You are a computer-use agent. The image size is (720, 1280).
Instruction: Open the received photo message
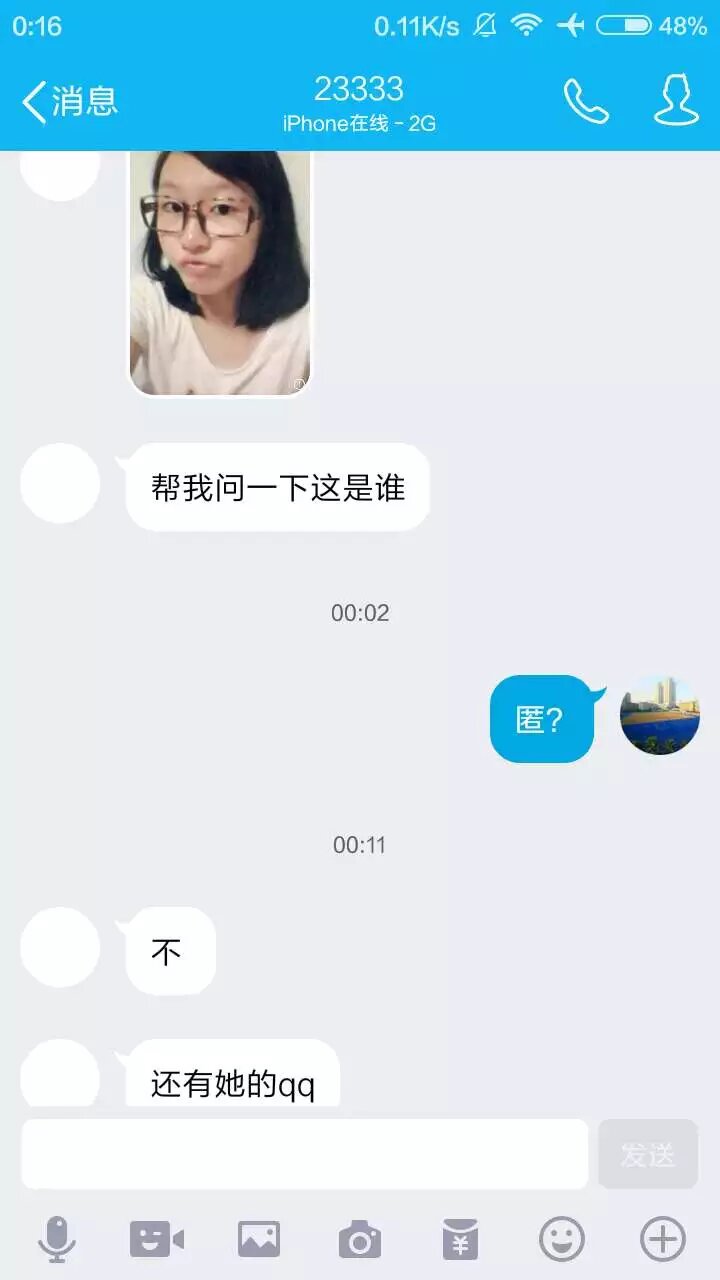click(x=220, y=272)
